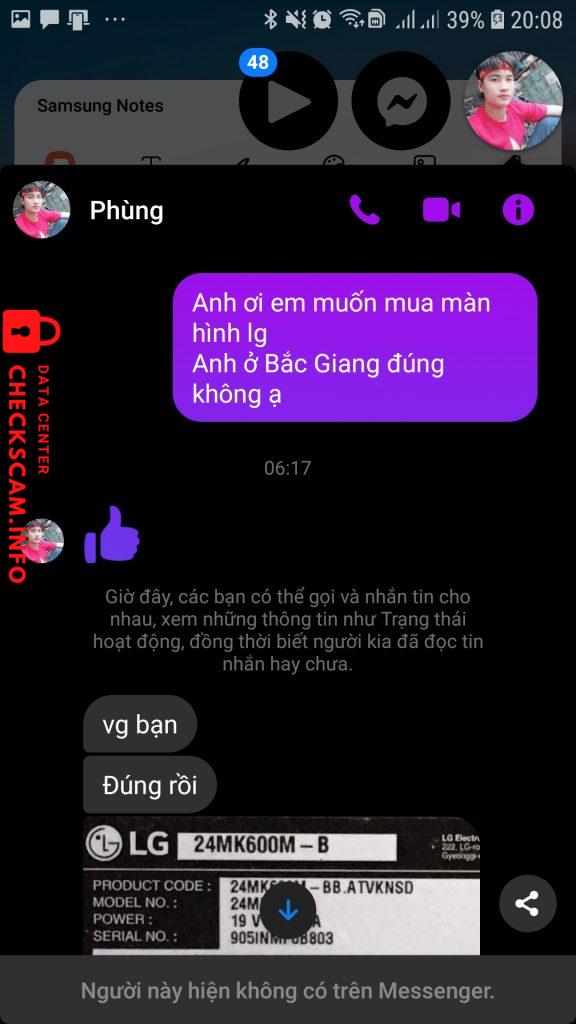Viewport: 576px width, 1024px height.
Task: Select Phùng's floating chat head
Action: pos(513,101)
